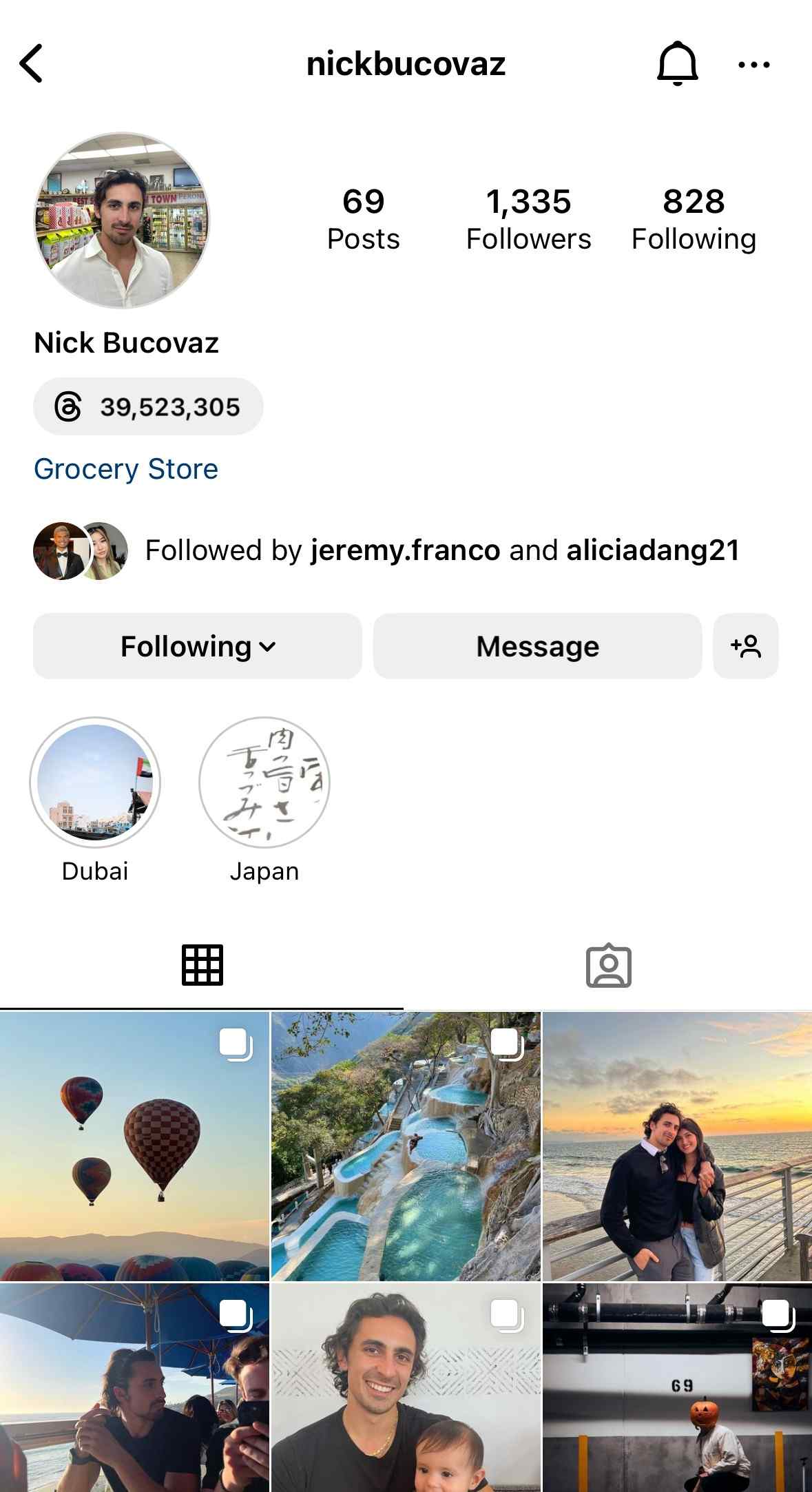Open the couple at sunset pier post
This screenshot has width=812, height=1492.
tap(677, 1146)
